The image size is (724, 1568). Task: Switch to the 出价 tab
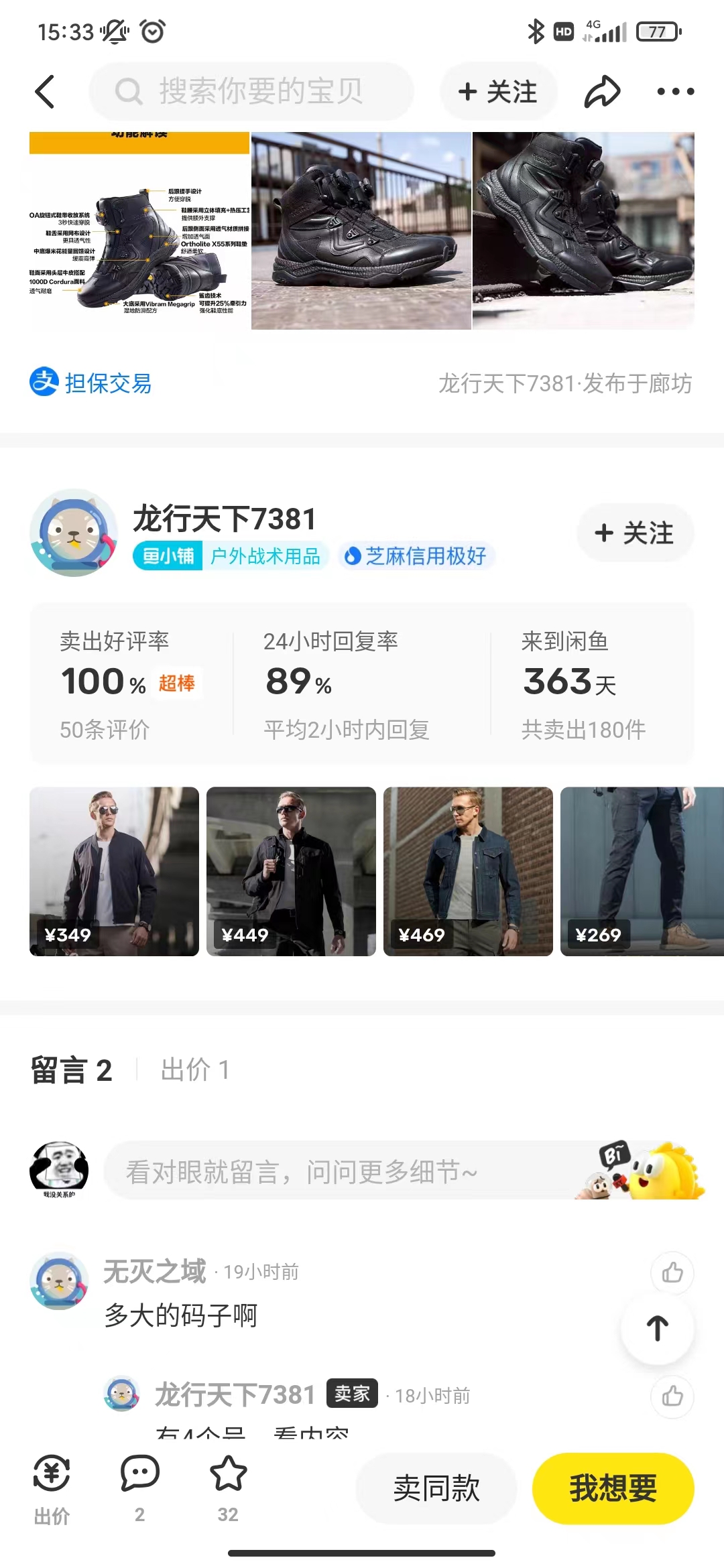(195, 1070)
